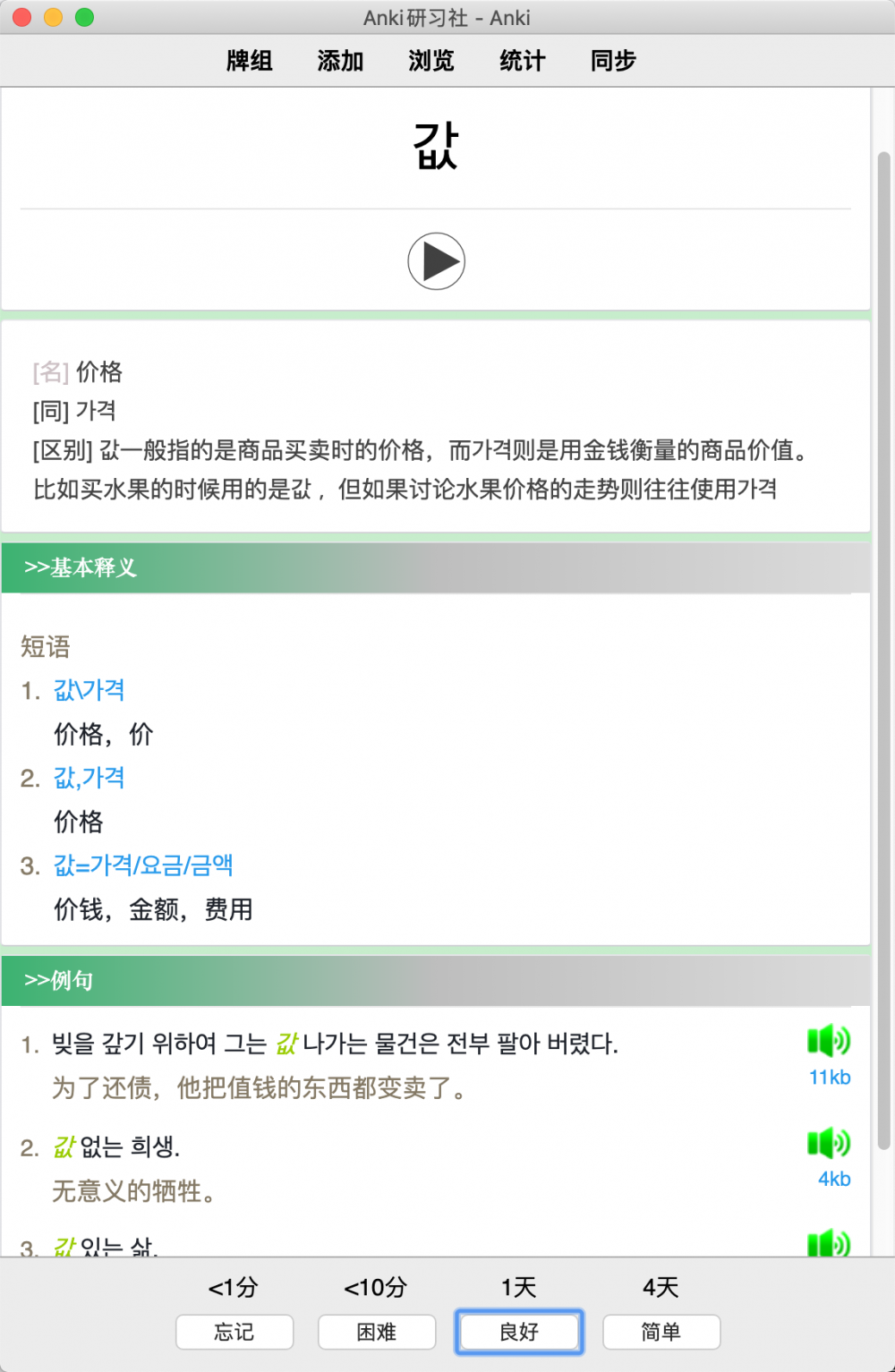This screenshot has height=1372, width=895.
Task: Play audio for example 값 없는 희생
Action: [x=828, y=1143]
